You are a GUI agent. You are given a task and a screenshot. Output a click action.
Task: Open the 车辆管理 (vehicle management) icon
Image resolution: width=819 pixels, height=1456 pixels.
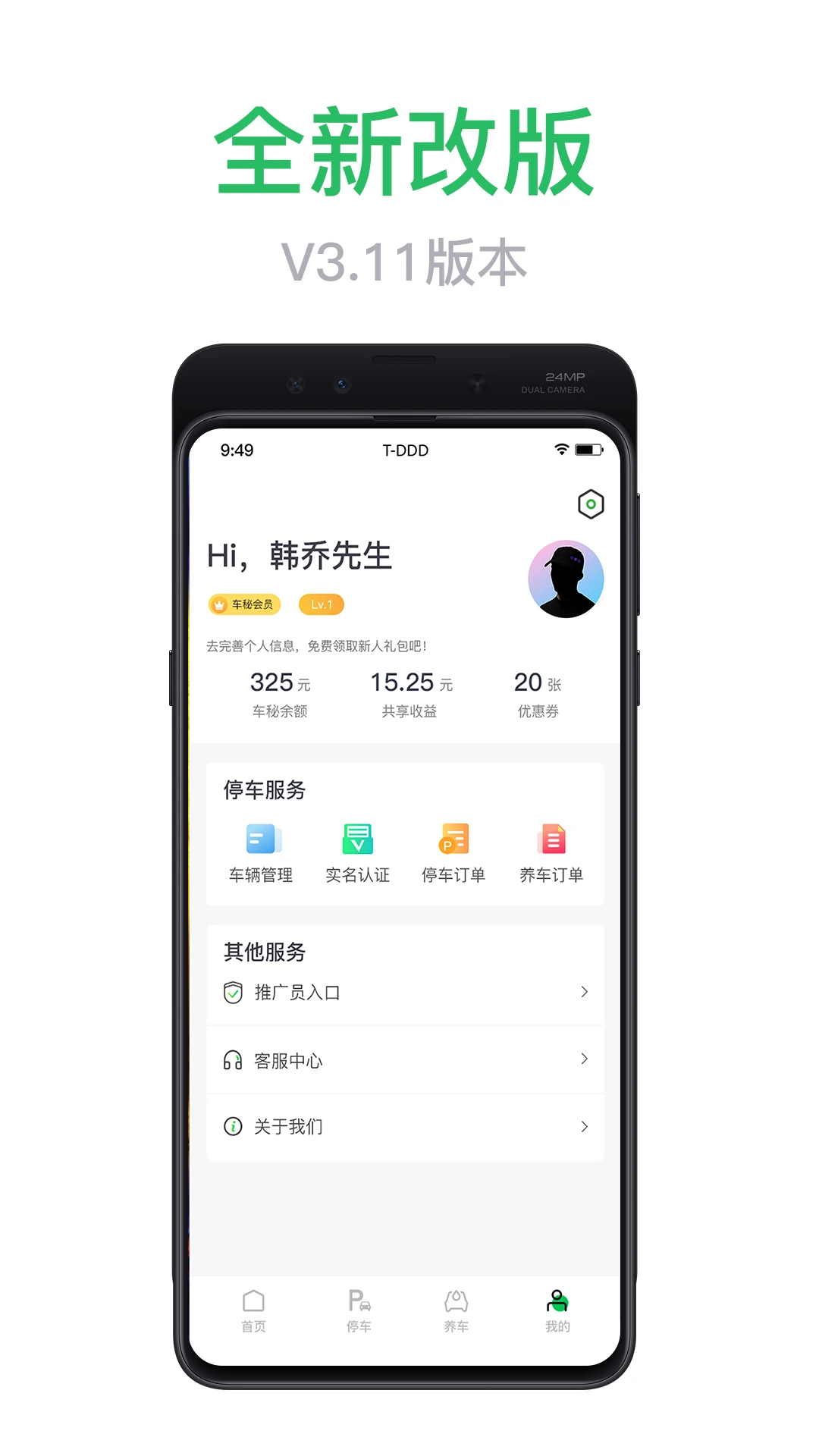262,840
